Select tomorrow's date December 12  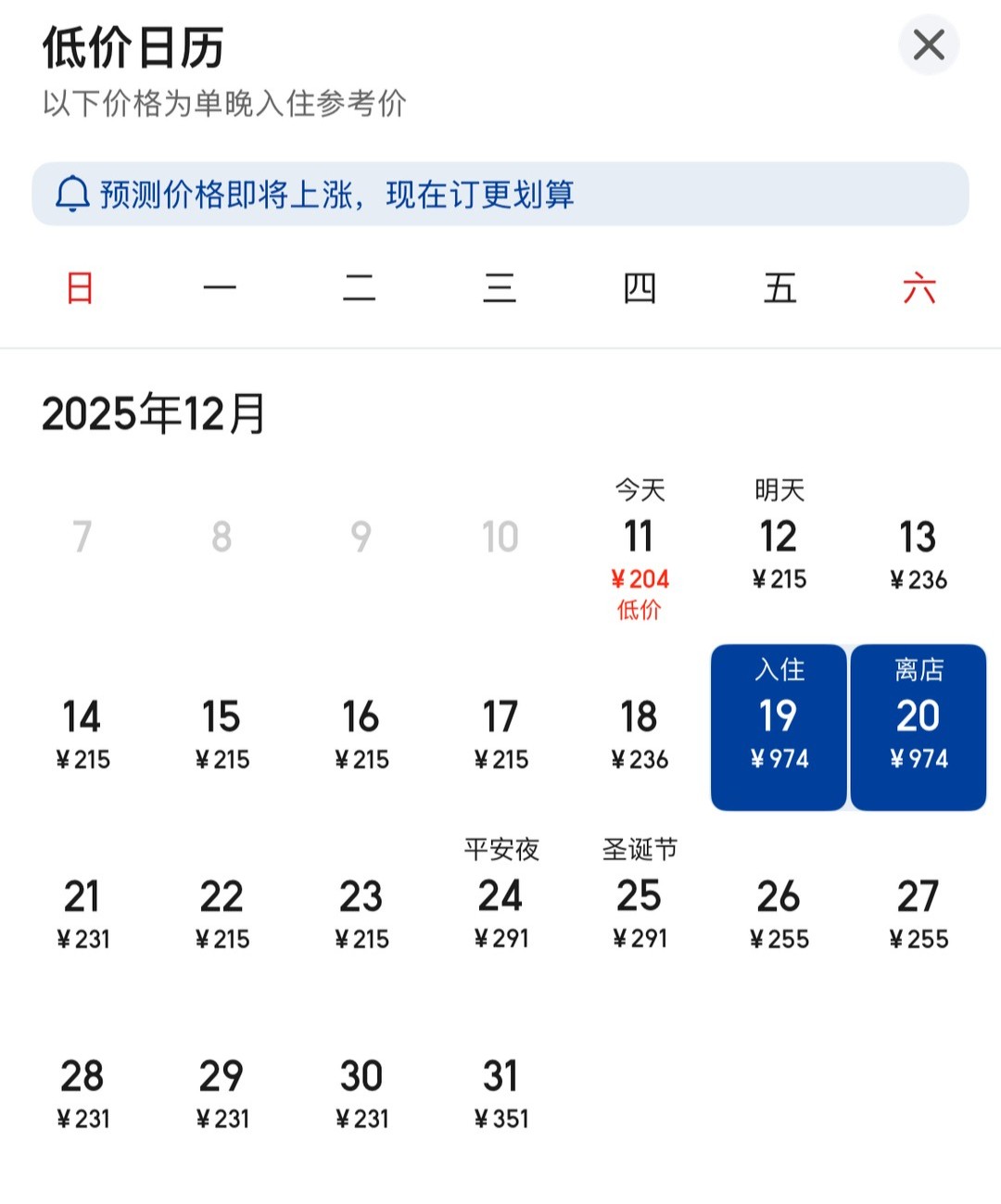779,547
